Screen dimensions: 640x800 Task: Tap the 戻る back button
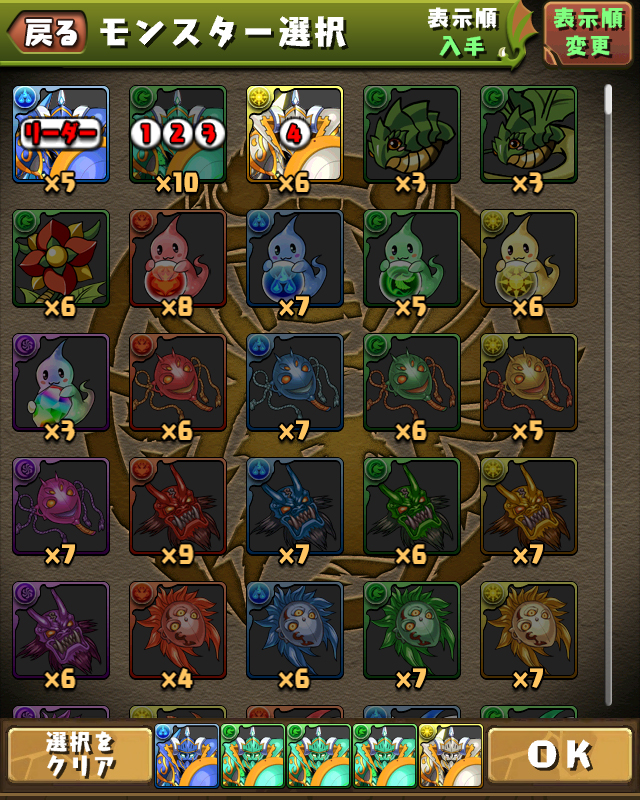47,32
